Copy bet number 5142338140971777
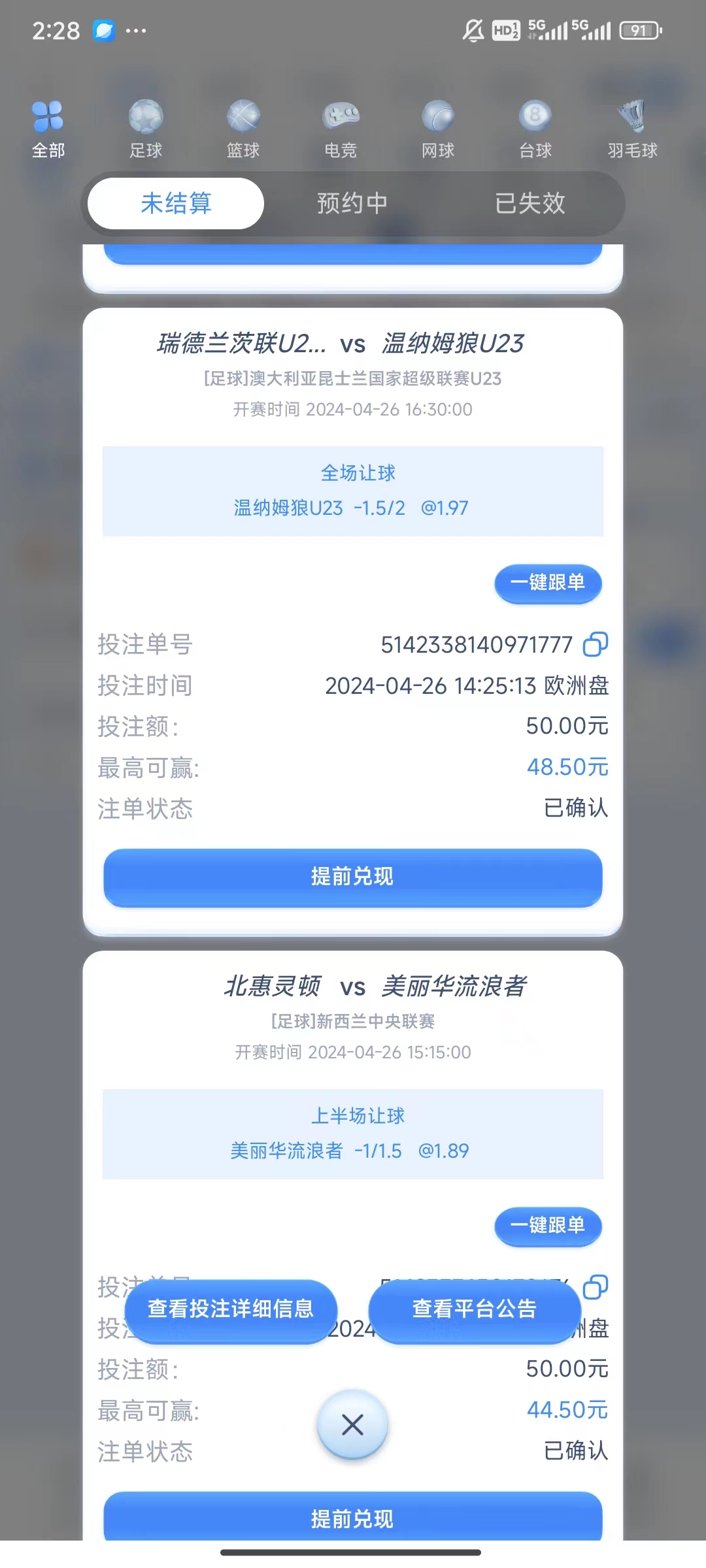The image size is (706, 1568). click(595, 644)
